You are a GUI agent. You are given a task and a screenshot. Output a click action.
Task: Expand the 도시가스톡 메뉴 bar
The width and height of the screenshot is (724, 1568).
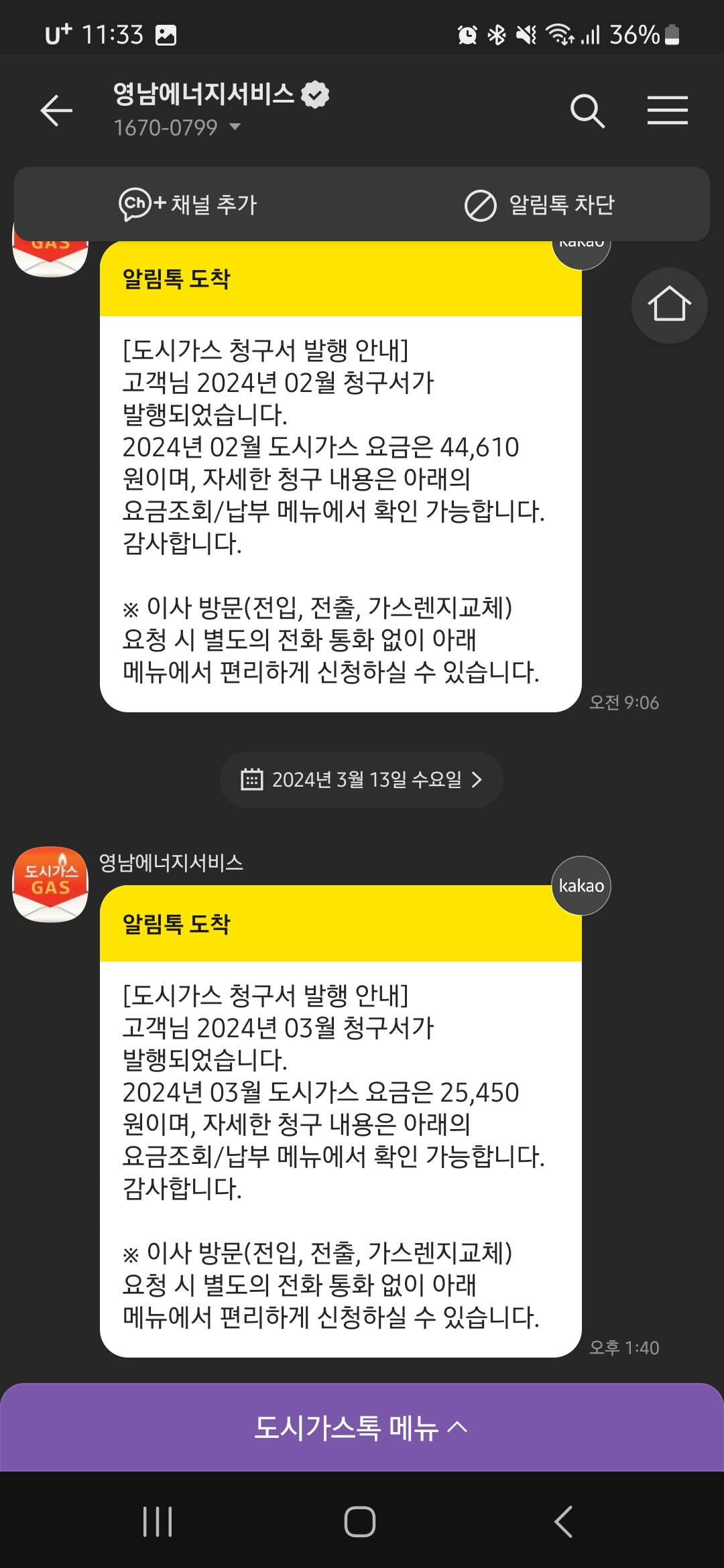[362, 1427]
